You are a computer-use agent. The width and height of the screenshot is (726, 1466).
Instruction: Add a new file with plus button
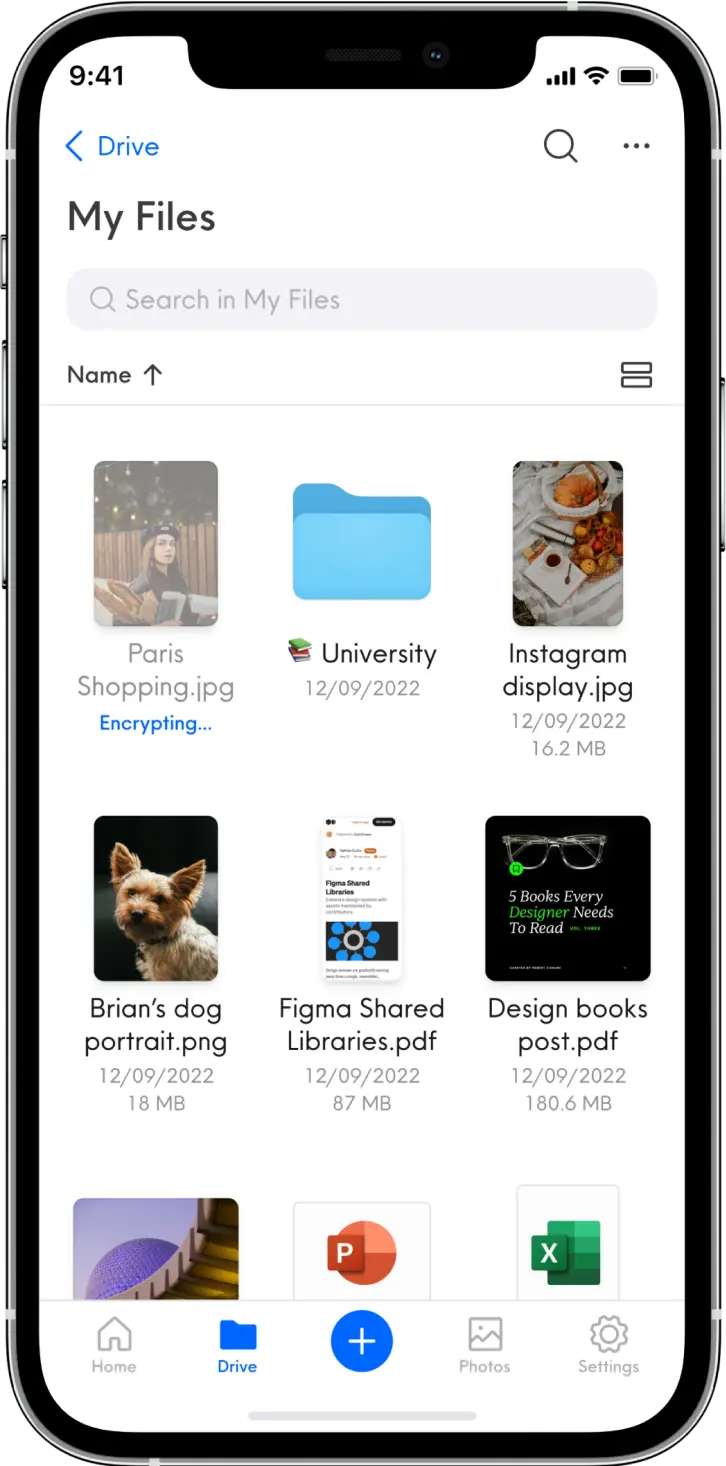click(x=362, y=1341)
